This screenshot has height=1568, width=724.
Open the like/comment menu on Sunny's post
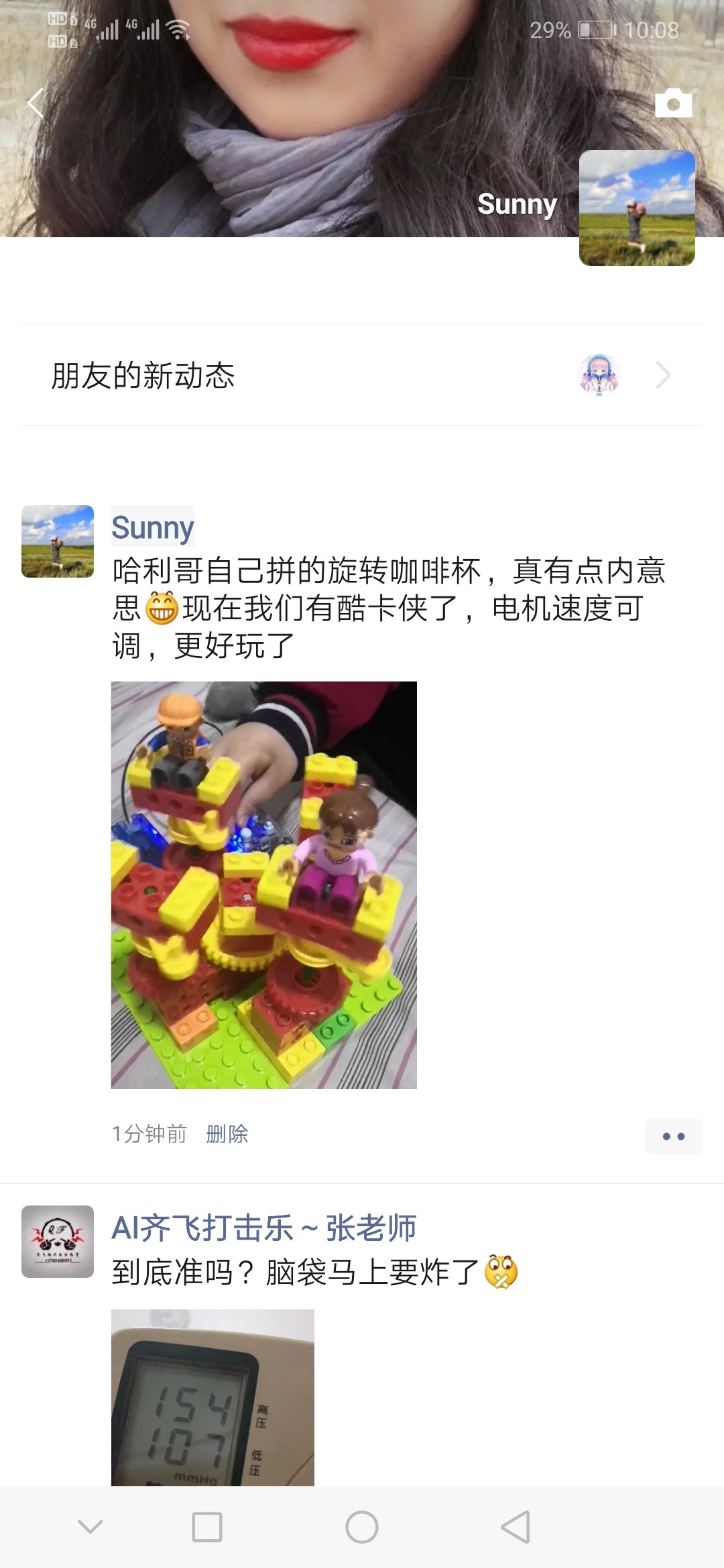coord(673,1136)
